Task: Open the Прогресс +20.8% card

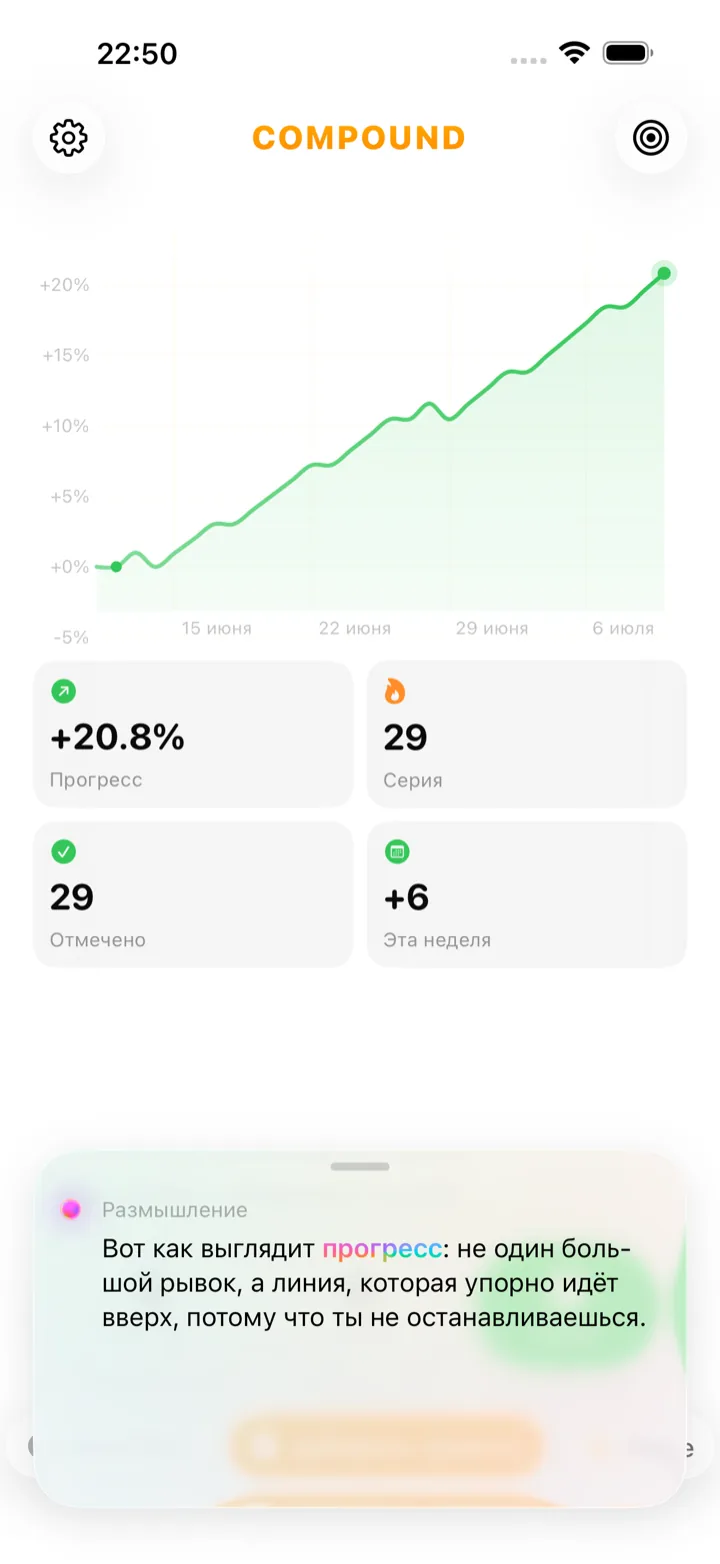Action: [193, 734]
